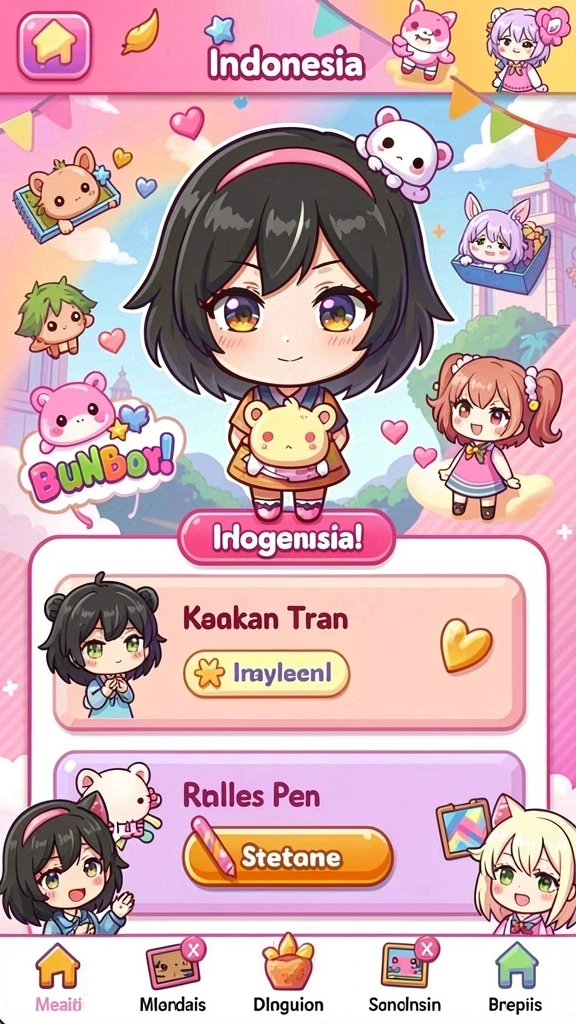The image size is (576, 1024).
Task: Select the Sonolnsin tab
Action: pos(404,978)
